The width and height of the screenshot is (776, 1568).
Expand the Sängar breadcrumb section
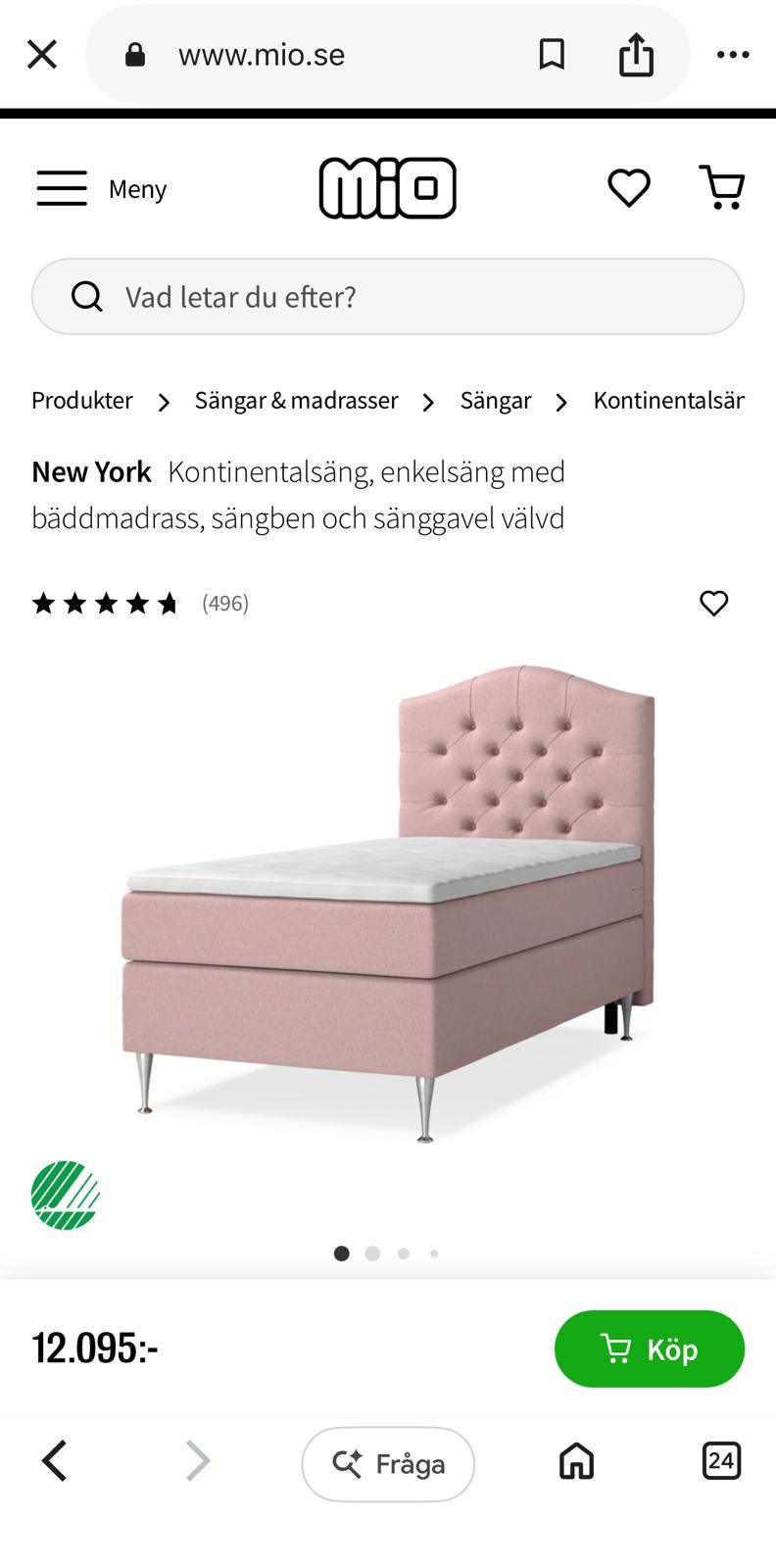click(495, 400)
